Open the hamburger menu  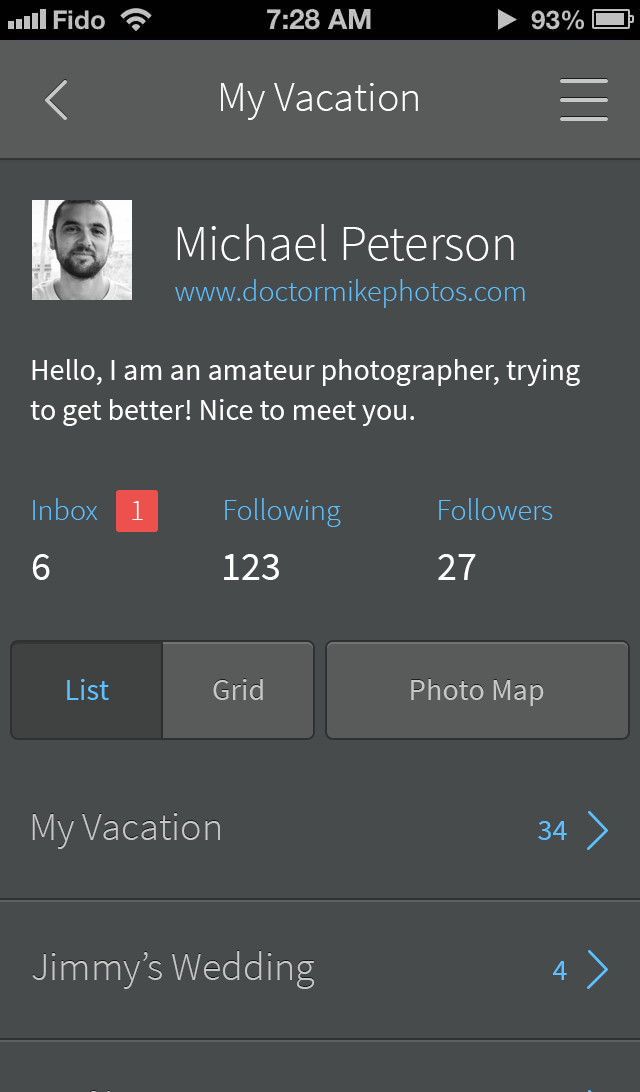tap(584, 100)
